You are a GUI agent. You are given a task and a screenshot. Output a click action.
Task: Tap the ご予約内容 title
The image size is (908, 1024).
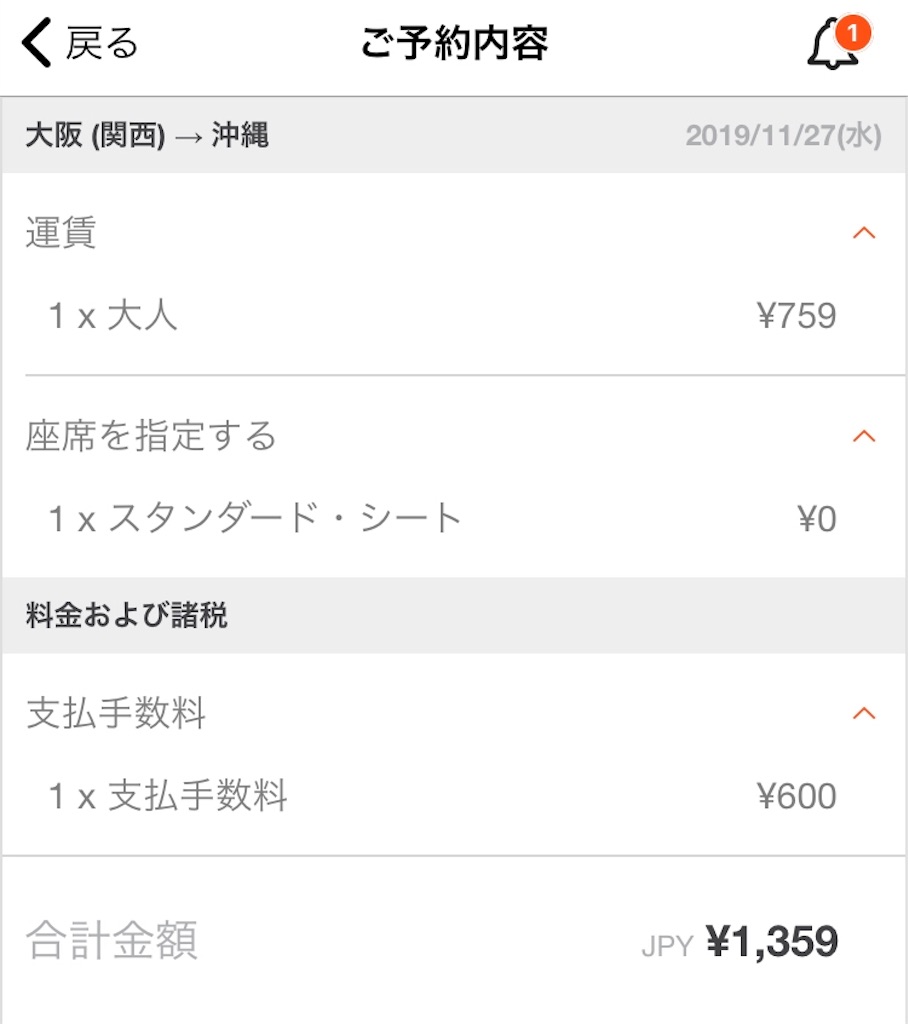coord(454,42)
